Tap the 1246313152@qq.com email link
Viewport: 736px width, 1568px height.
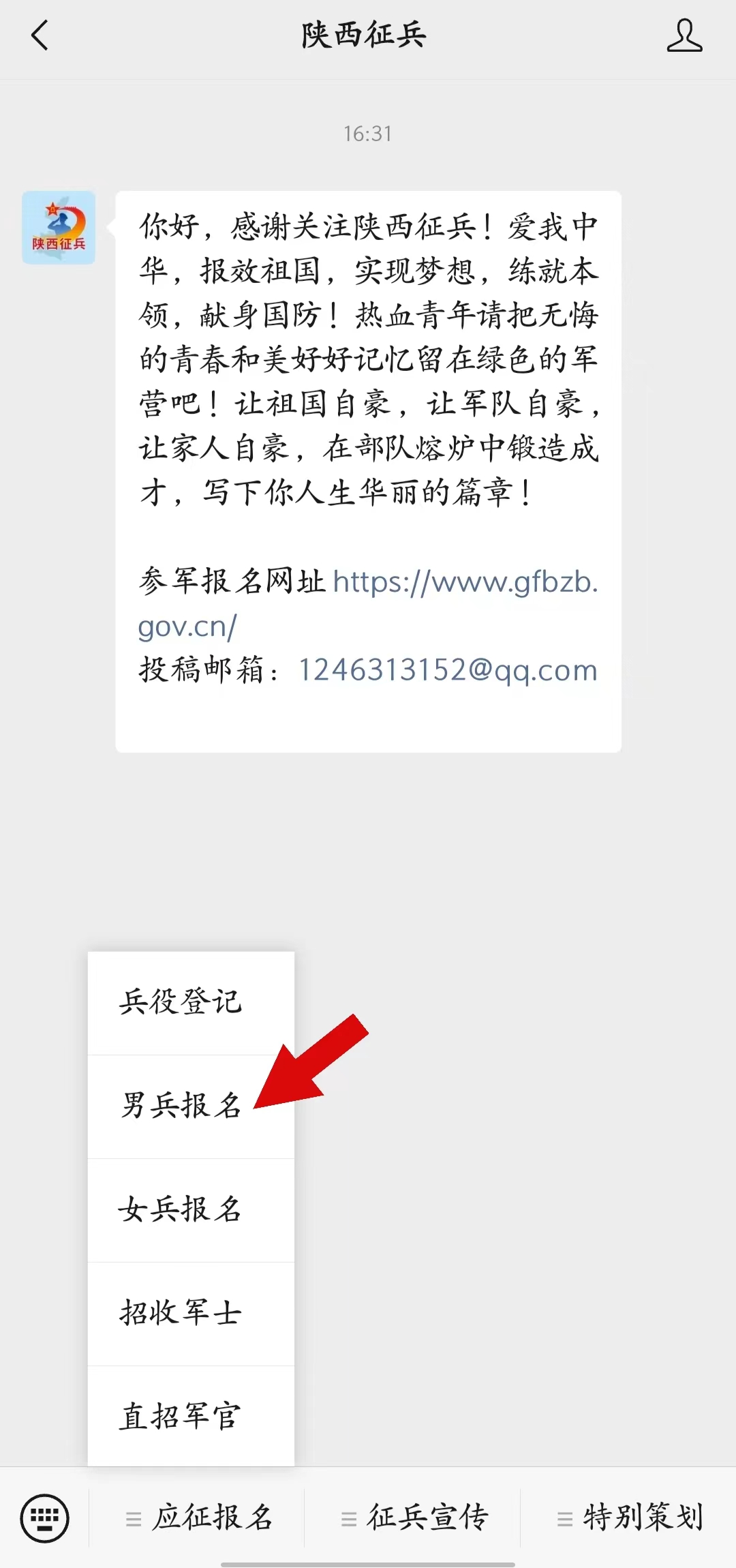[x=448, y=670]
